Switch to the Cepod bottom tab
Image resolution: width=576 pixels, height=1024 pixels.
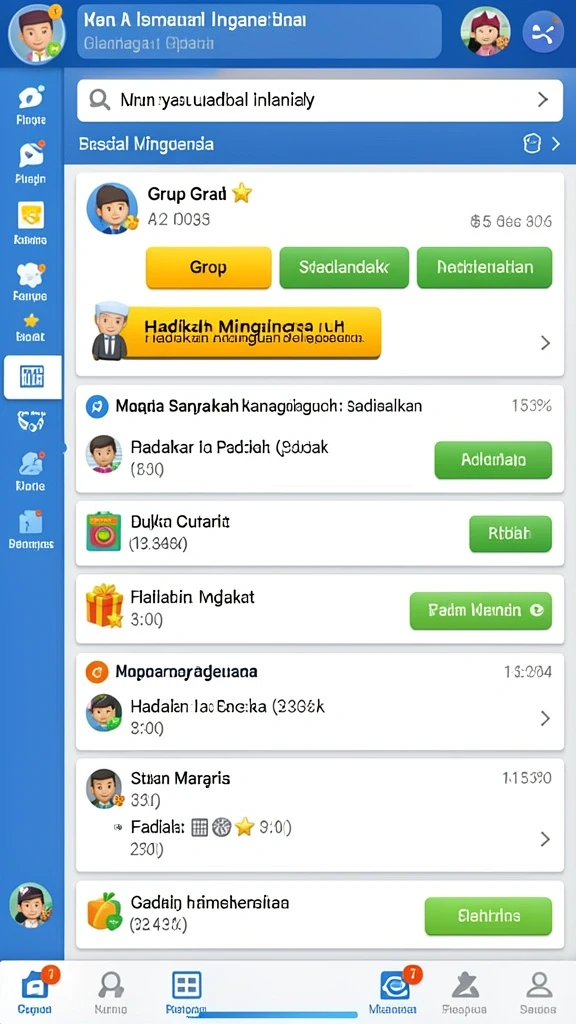(35, 991)
